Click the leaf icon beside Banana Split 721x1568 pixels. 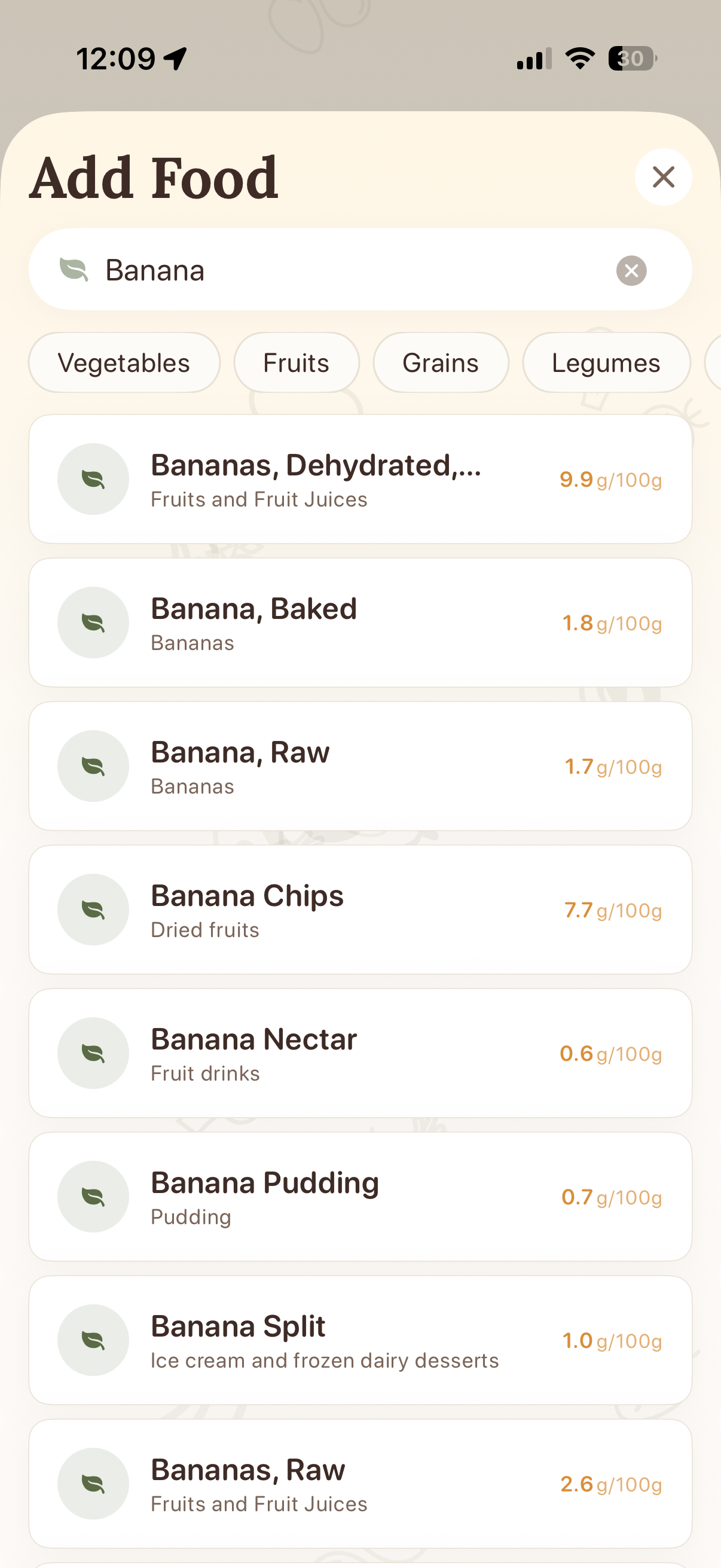click(x=93, y=1340)
